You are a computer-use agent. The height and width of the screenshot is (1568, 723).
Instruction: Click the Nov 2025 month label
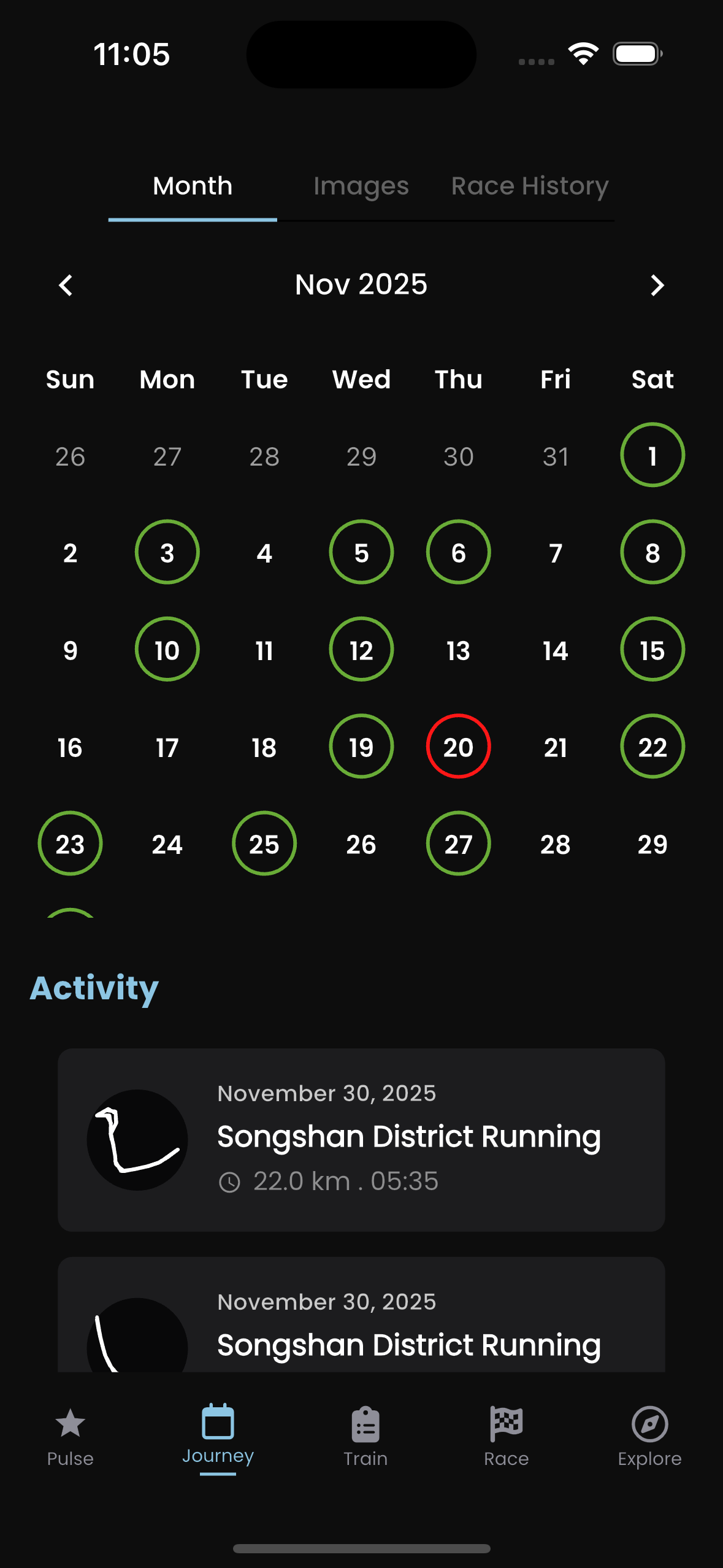pyautogui.click(x=361, y=284)
